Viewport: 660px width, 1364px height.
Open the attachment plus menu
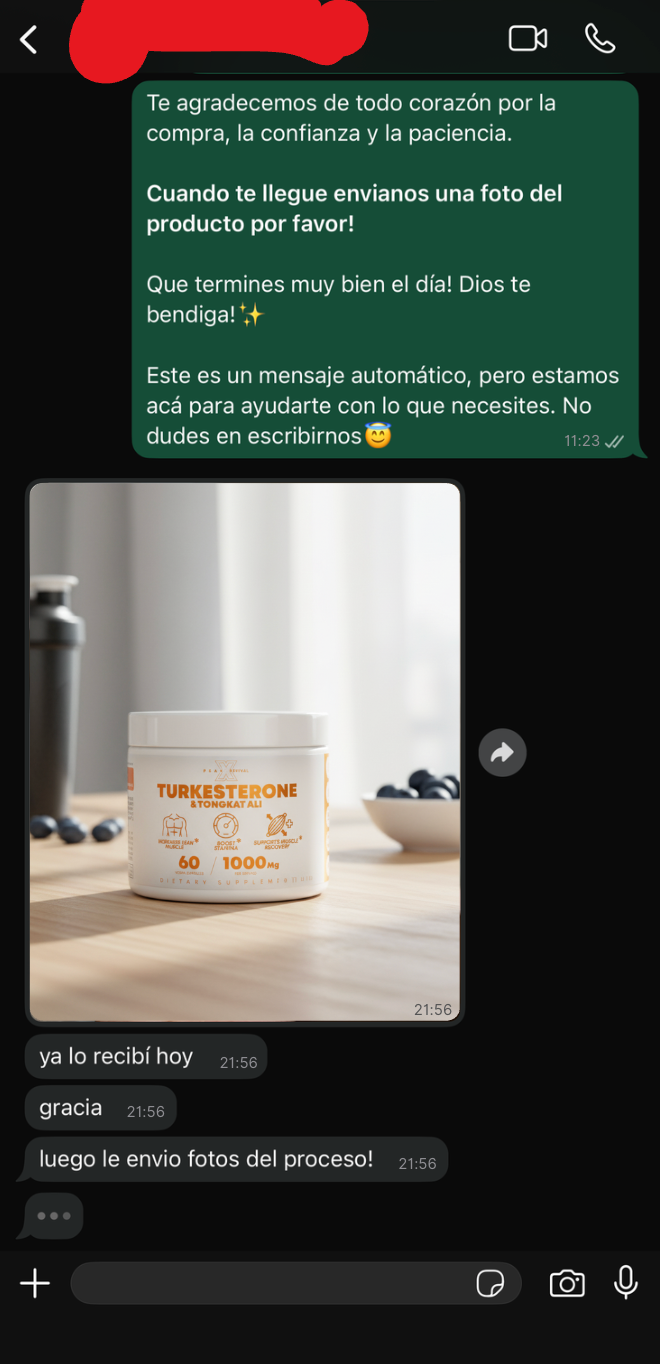pos(35,1283)
